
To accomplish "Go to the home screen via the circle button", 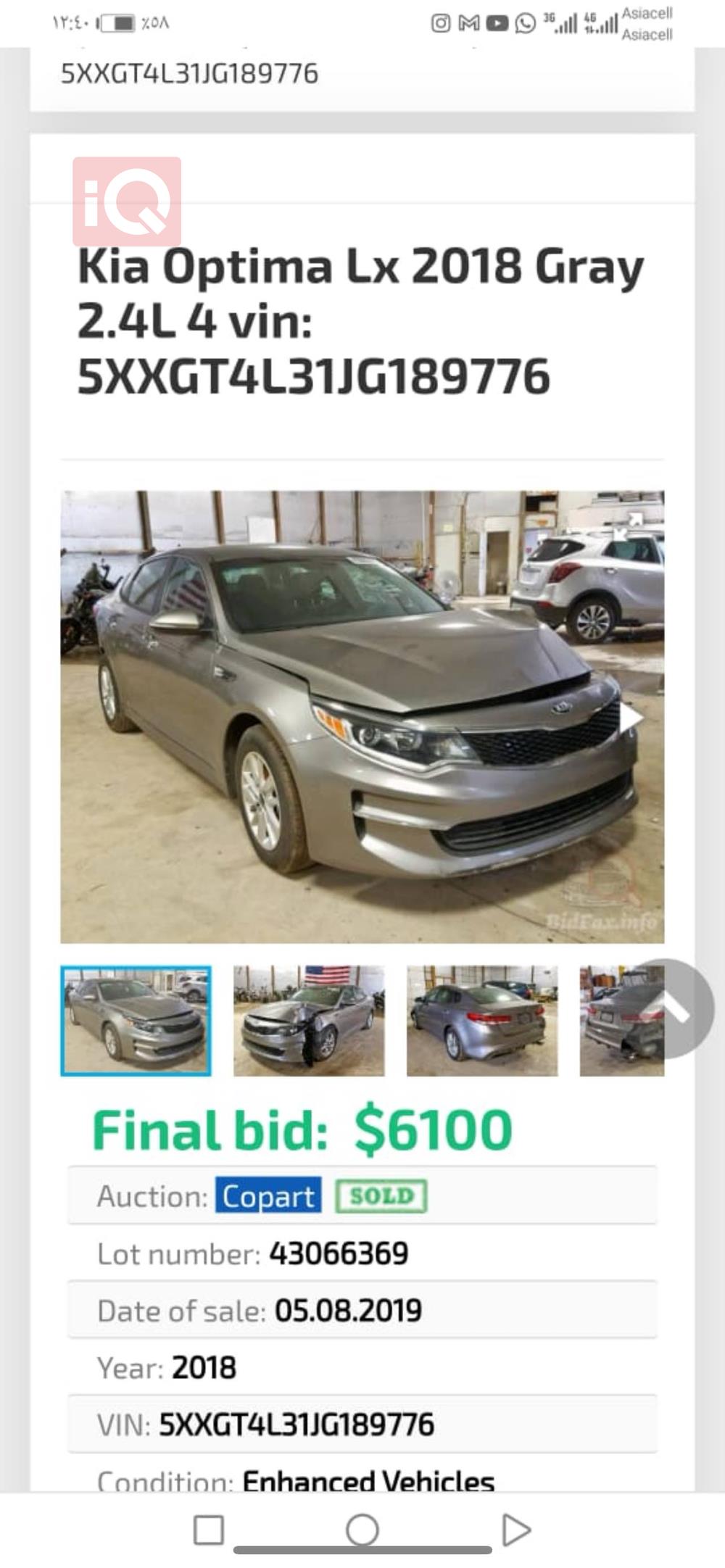I will pos(362,1530).
